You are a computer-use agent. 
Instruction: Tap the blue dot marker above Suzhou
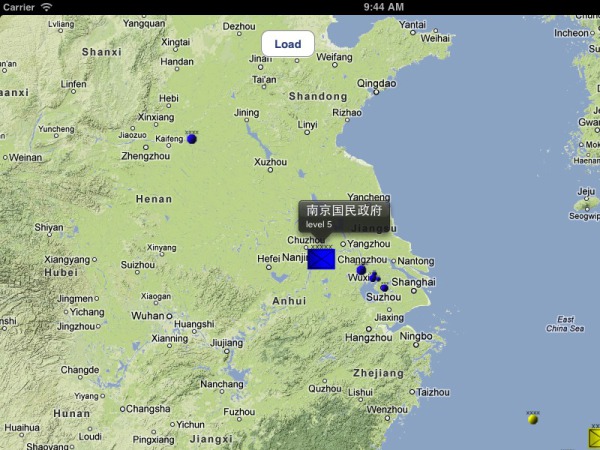(x=384, y=288)
